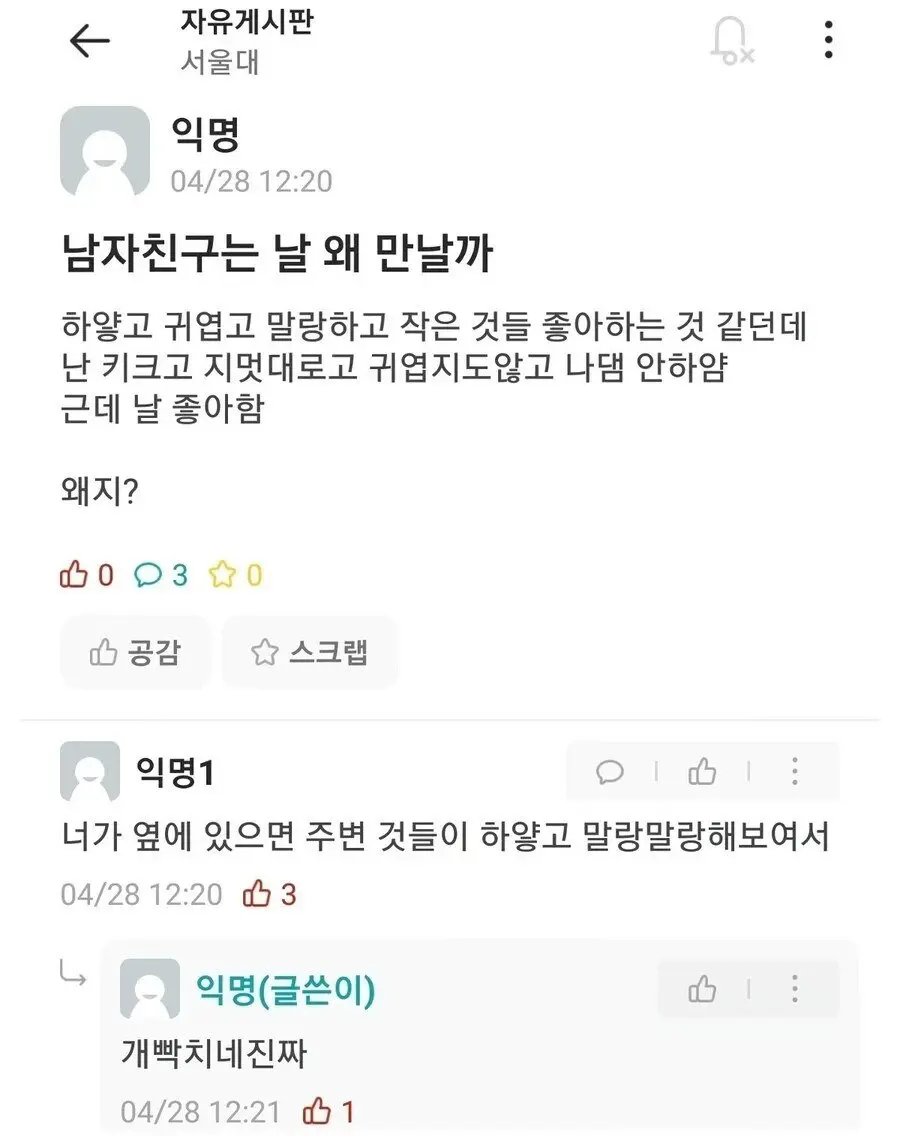
Task: Open the top overflow menu
Action: point(828,40)
